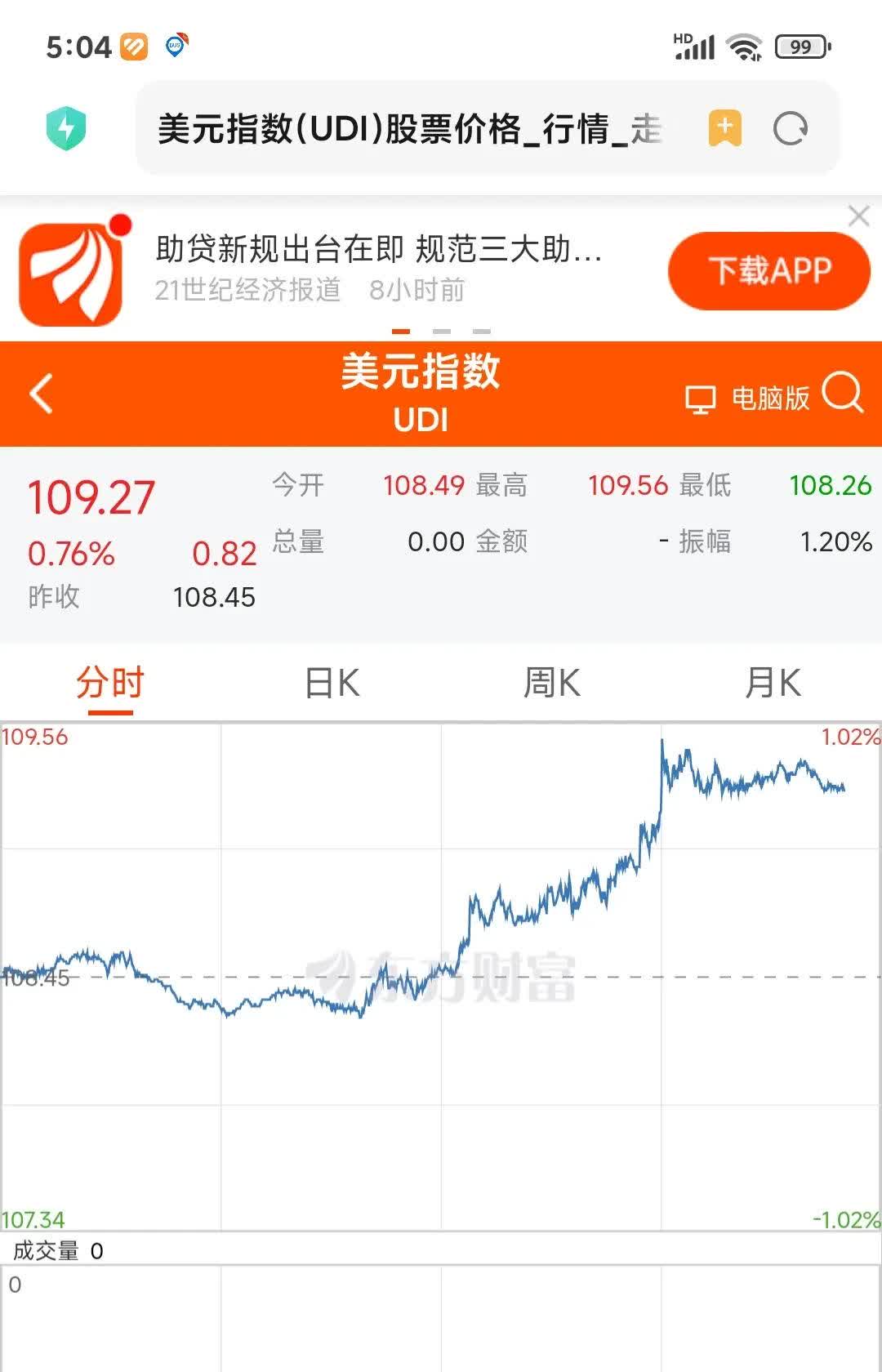Select the 分时 intraday chart tab
Image resolution: width=882 pixels, height=1372 pixels.
pyautogui.click(x=110, y=682)
